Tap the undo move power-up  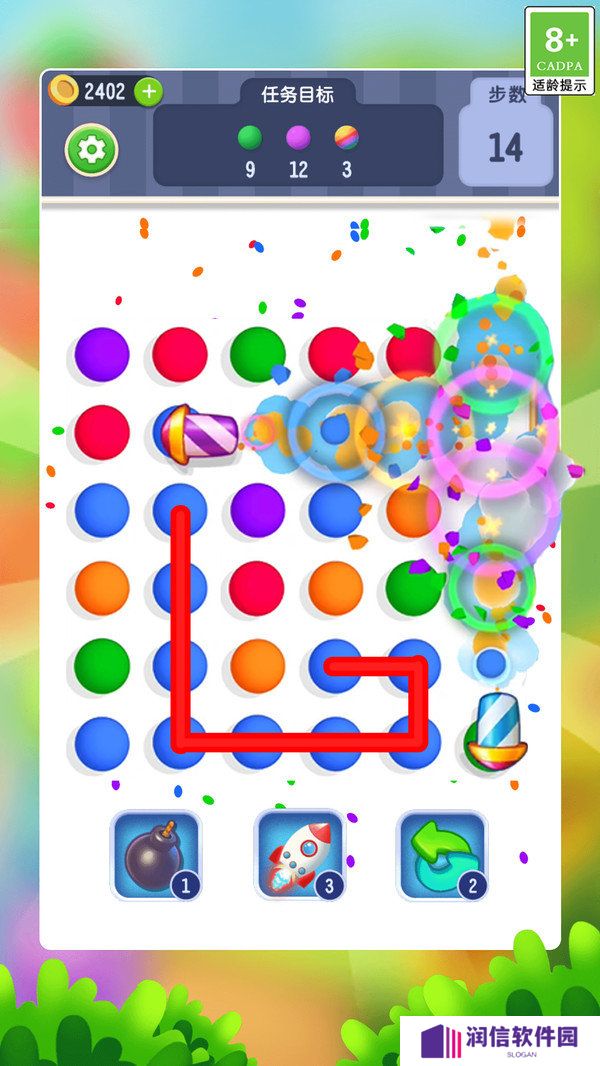click(442, 856)
